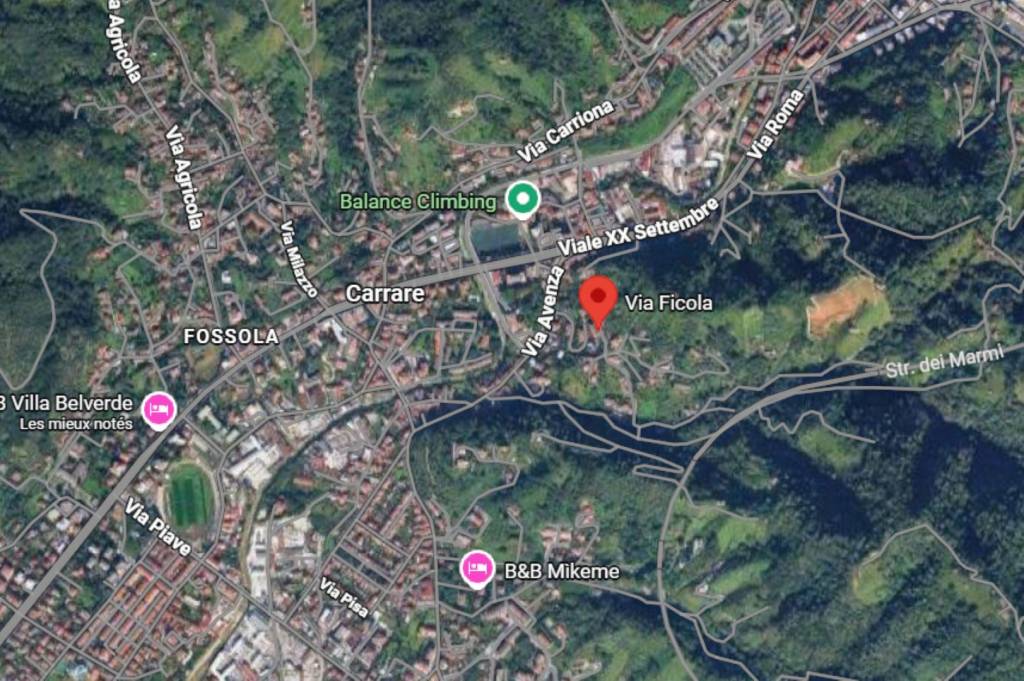Select the B&B Mikeme hotel marker
This screenshot has height=681, width=1024.
pos(477,570)
